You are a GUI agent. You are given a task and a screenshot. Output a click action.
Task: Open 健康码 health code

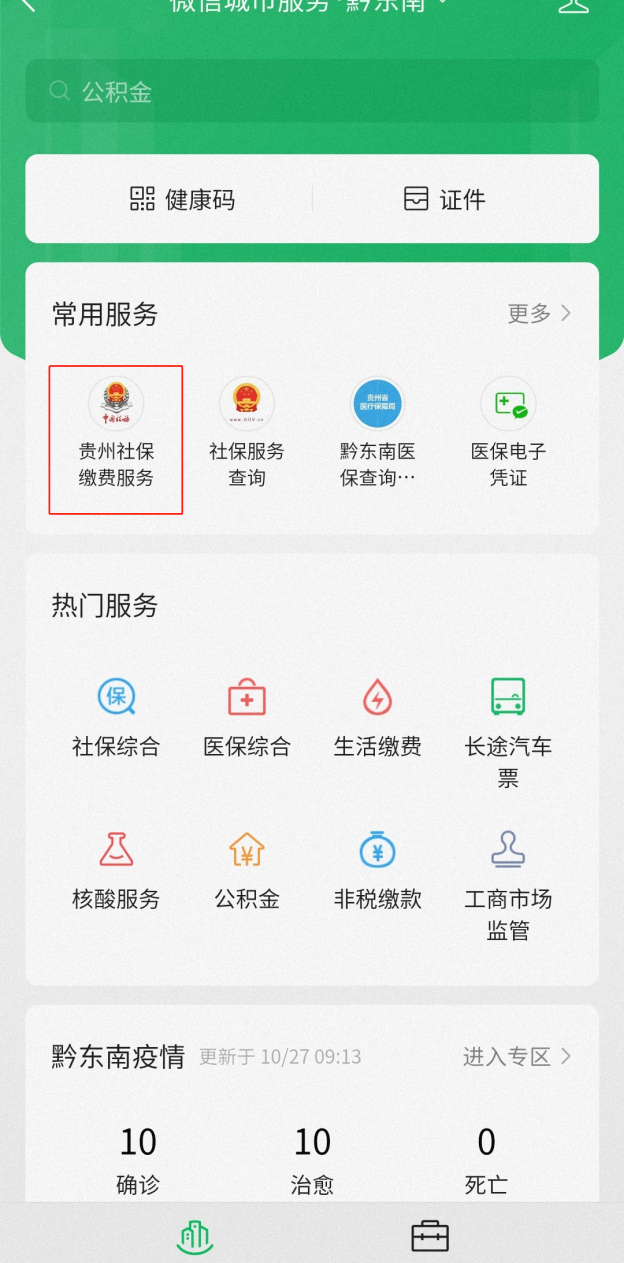point(182,199)
